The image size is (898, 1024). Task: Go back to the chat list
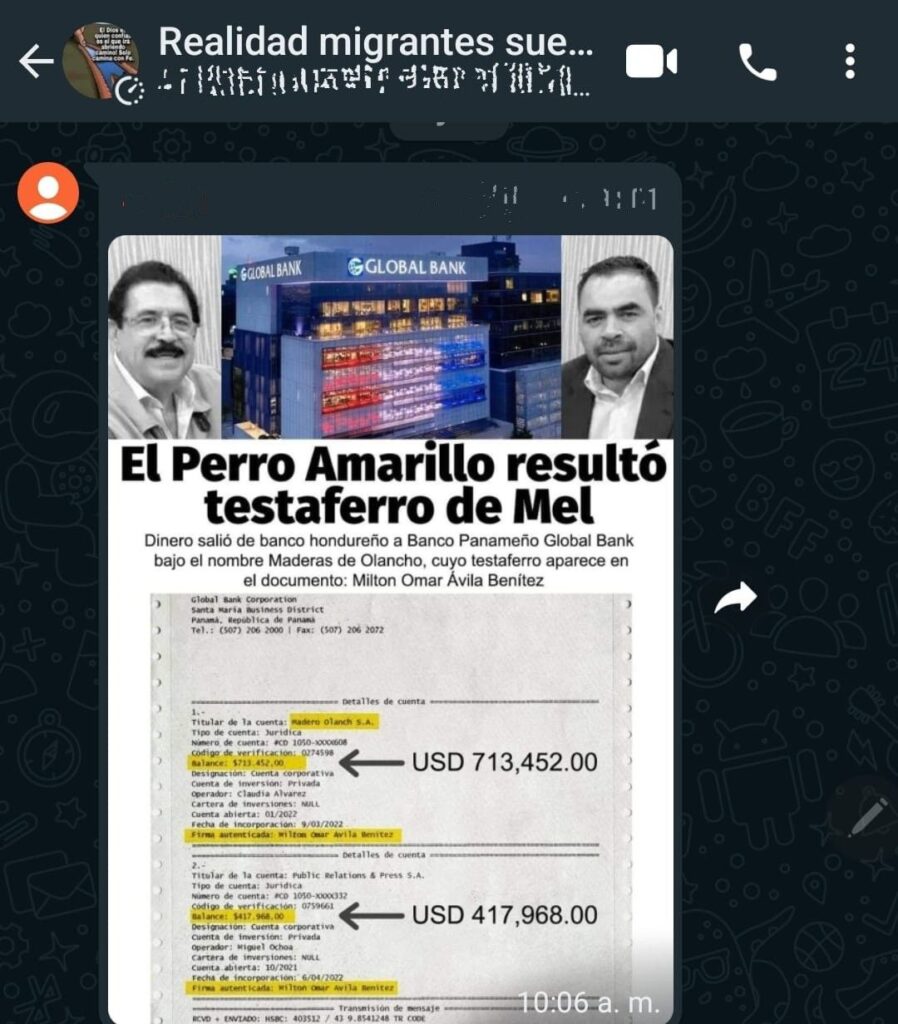pyautogui.click(x=36, y=62)
